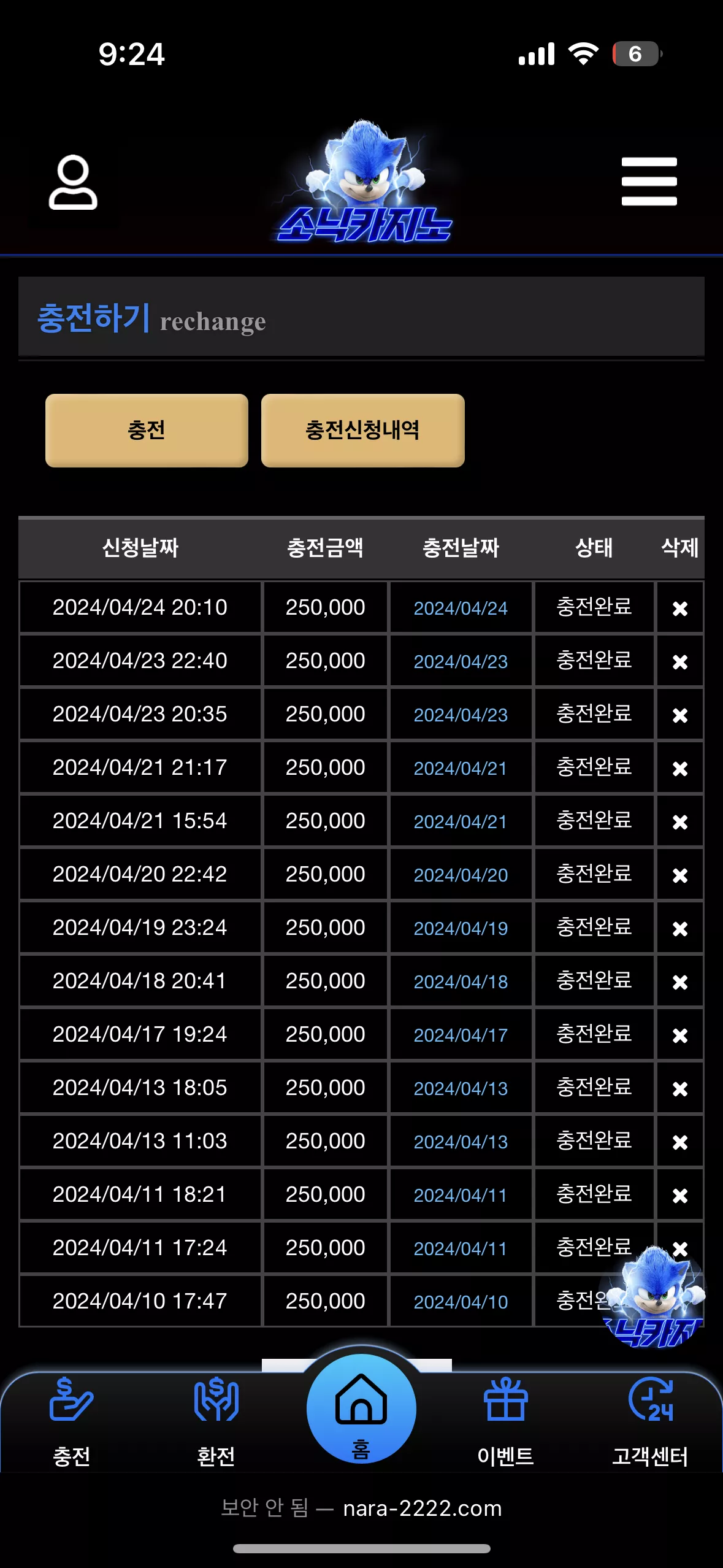The height and width of the screenshot is (1568, 723).
Task: Delete the 2024/04/20 22:42 entry
Action: (x=679, y=875)
